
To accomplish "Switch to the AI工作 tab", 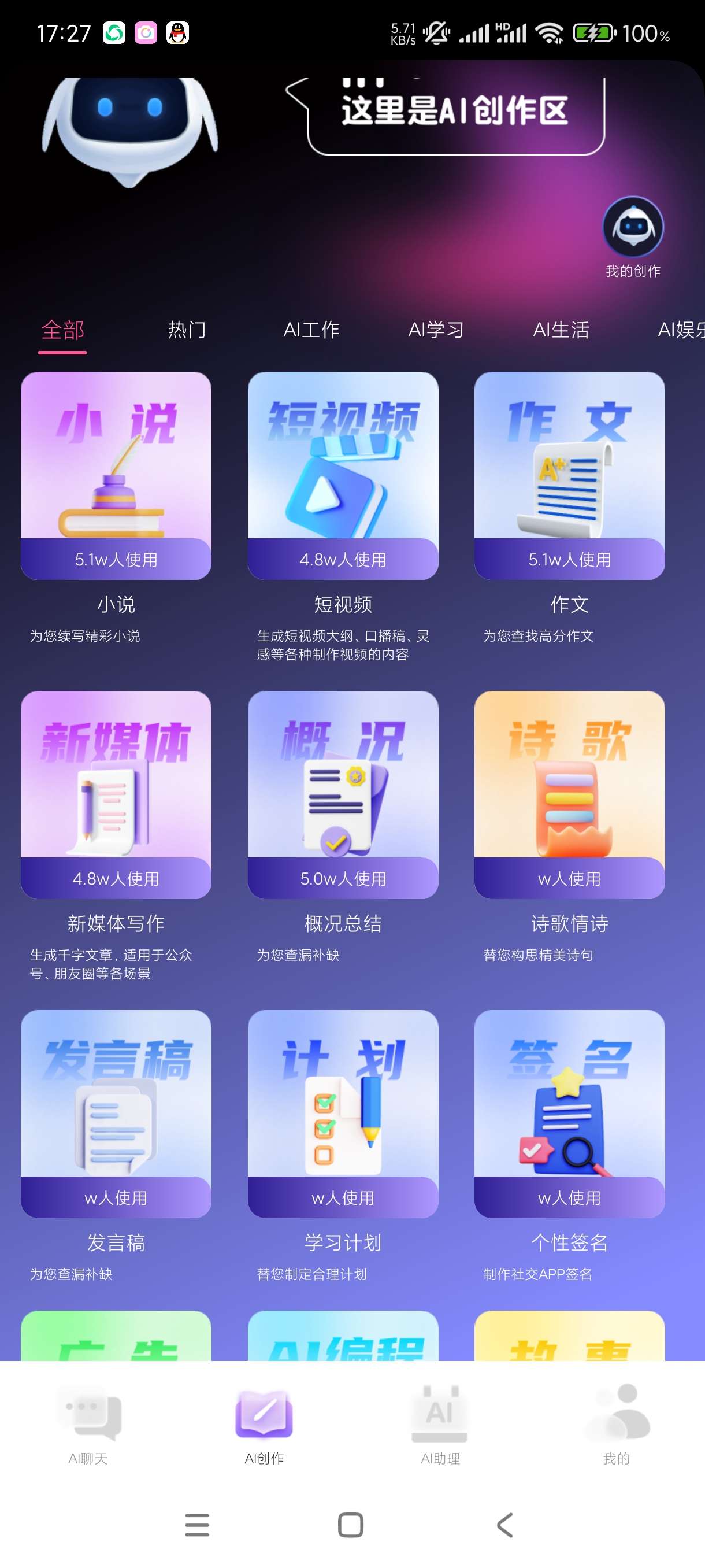I will [x=311, y=330].
